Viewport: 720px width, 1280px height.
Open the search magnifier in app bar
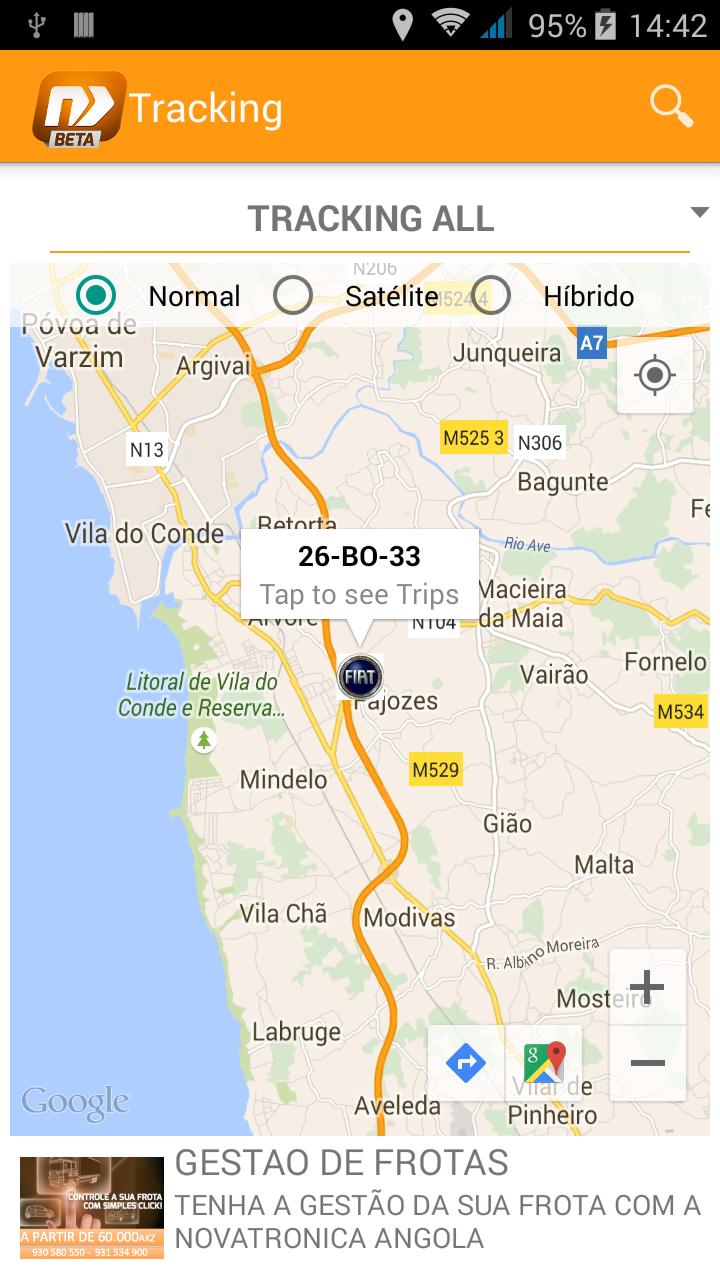coord(671,105)
